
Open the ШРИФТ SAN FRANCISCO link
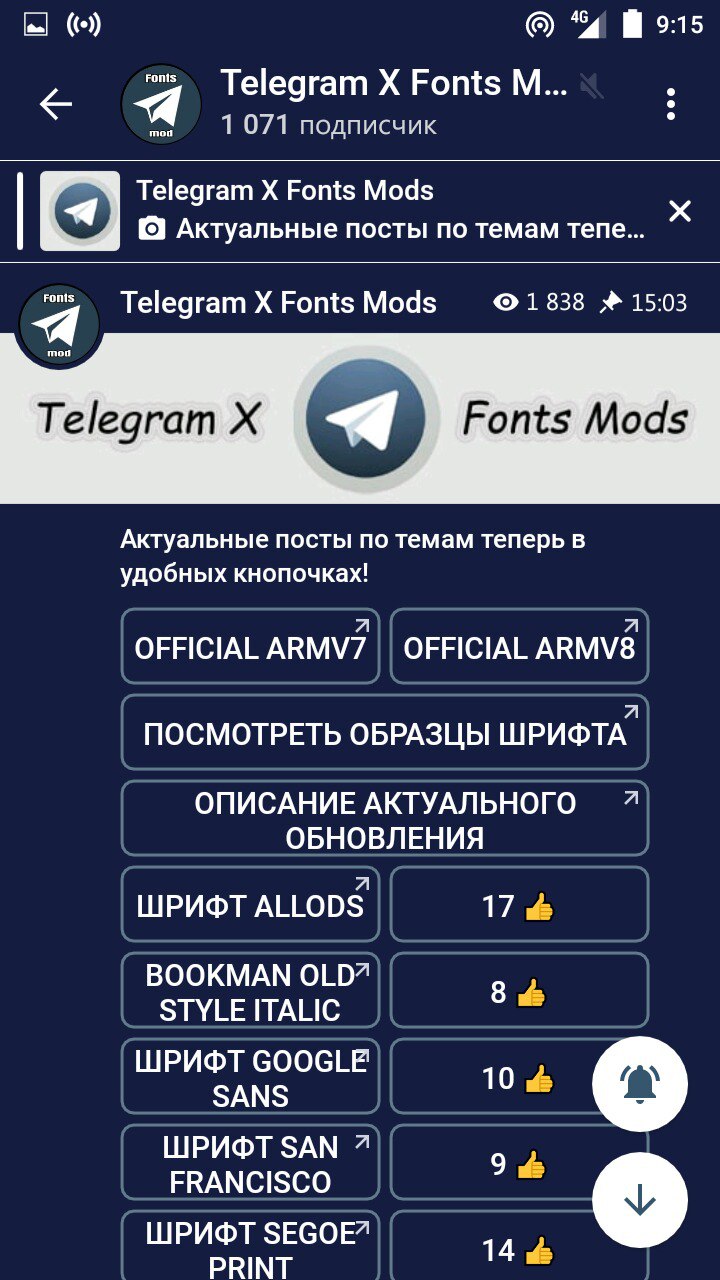coord(250,1163)
